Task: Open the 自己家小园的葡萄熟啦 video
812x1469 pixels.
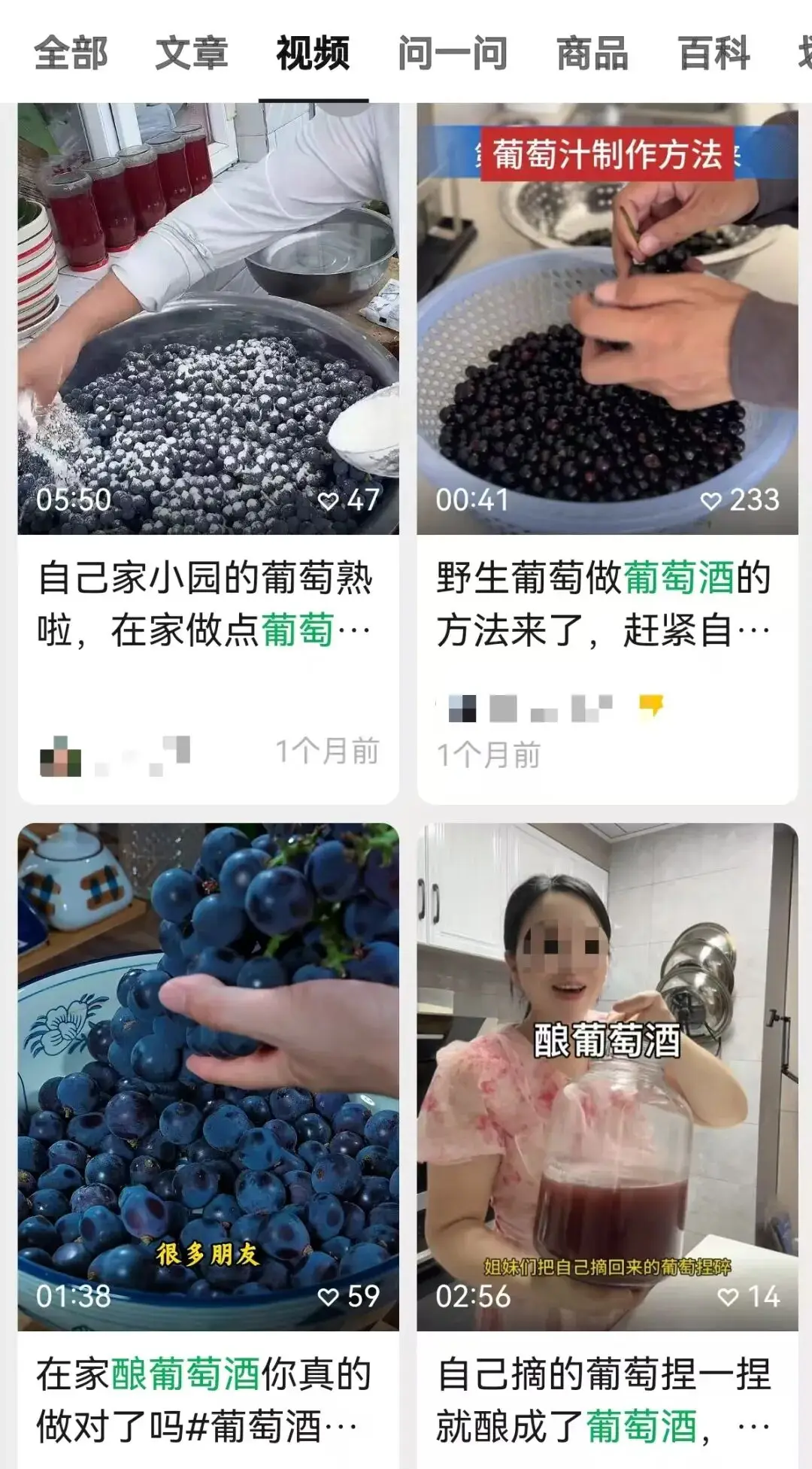Action: (208, 320)
